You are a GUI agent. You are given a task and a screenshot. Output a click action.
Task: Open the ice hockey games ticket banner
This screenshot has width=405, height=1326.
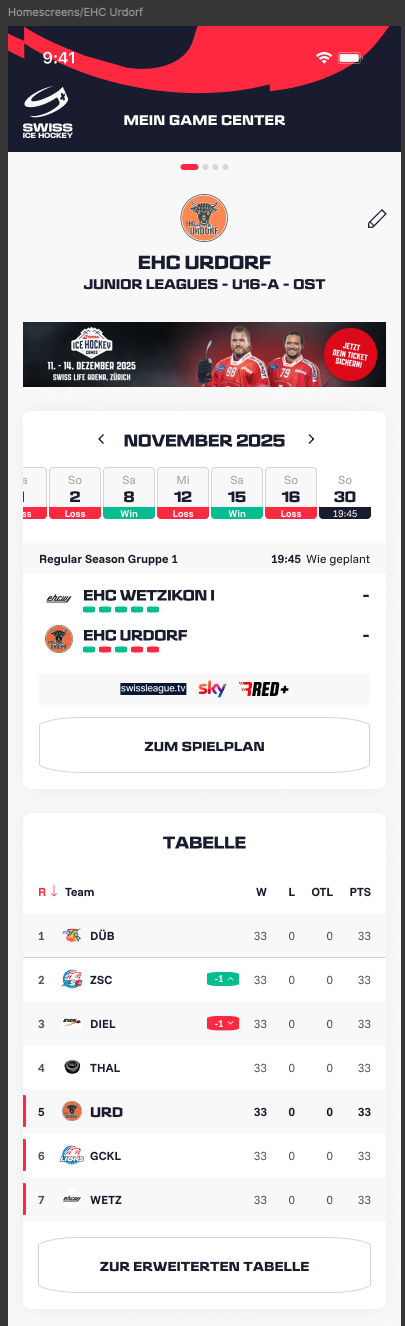[x=204, y=354]
